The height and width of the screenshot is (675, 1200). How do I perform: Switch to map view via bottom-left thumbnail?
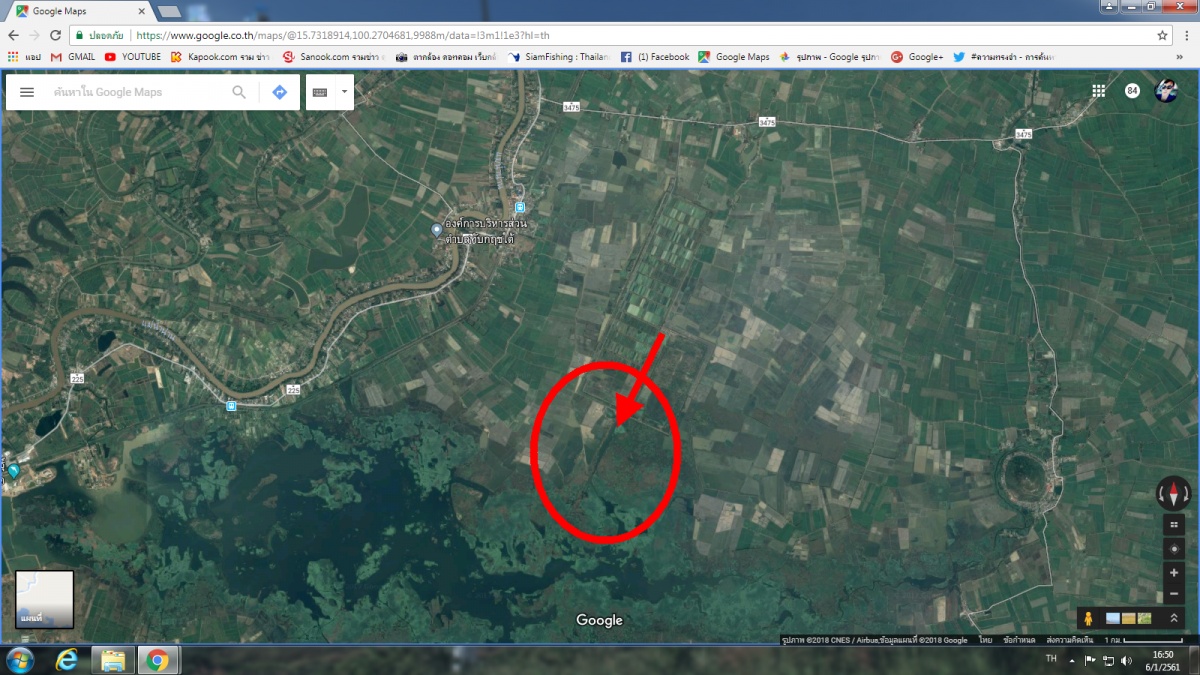click(44, 599)
